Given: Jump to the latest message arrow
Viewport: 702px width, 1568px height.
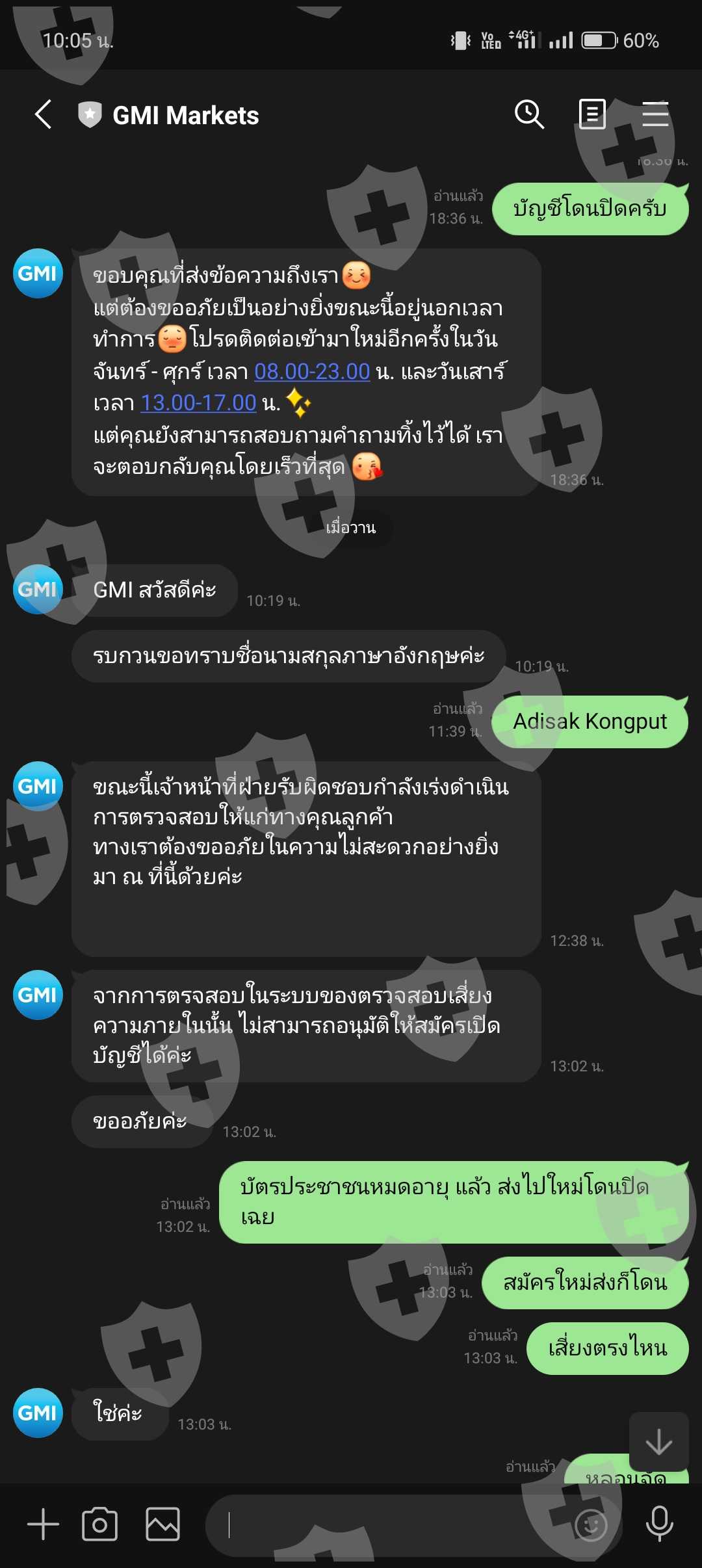Looking at the screenshot, I should 659,1441.
